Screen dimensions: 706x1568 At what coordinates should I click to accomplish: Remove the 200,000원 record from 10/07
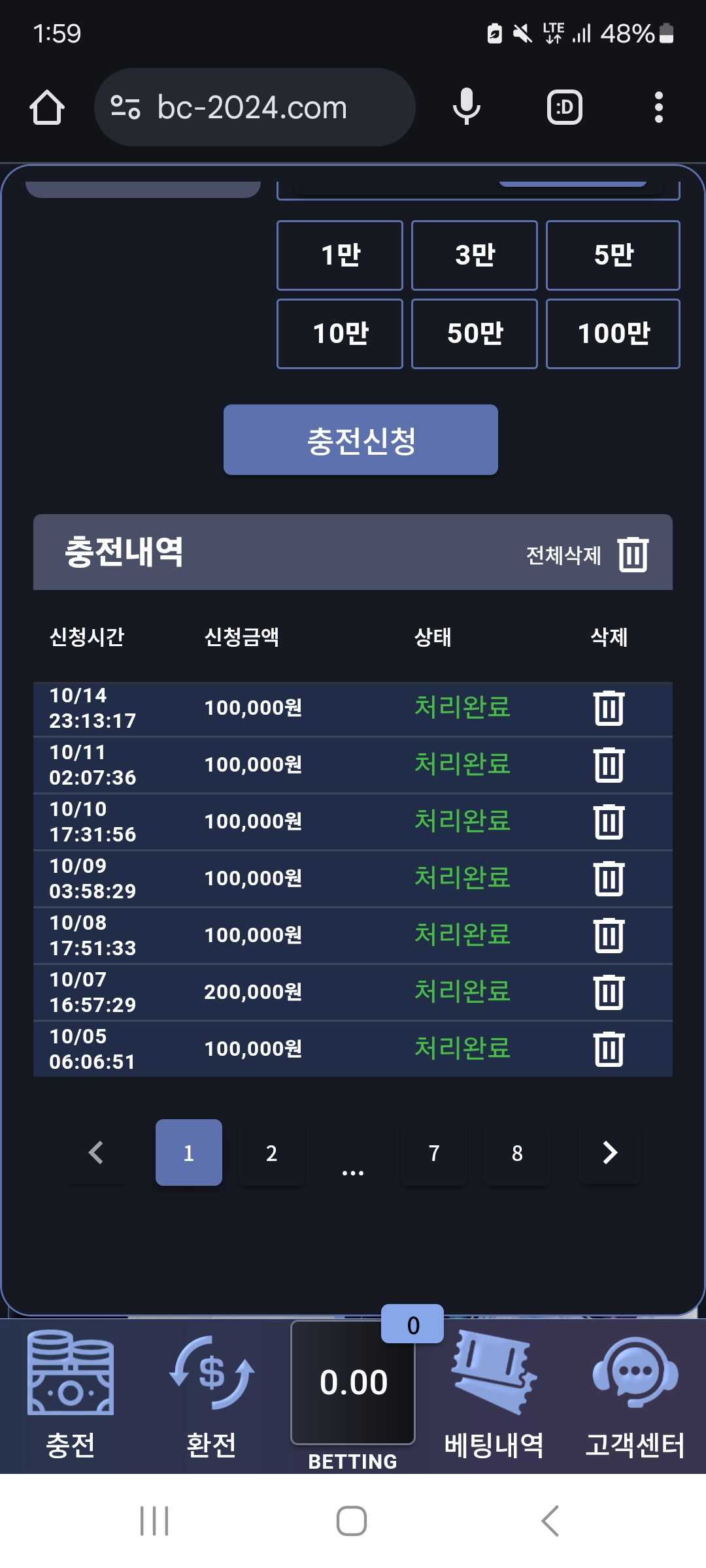coord(609,992)
